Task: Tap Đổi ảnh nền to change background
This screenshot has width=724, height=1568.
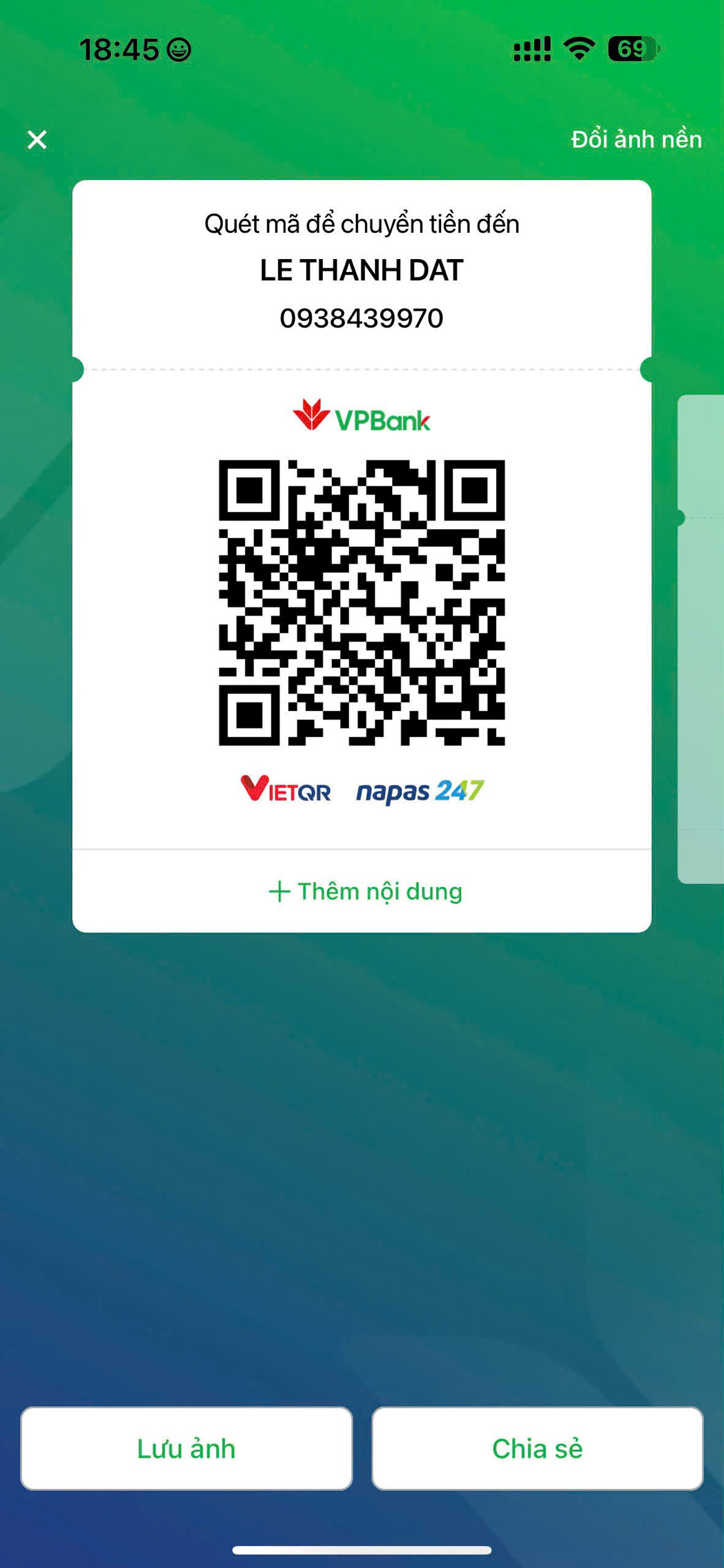Action: (636, 140)
